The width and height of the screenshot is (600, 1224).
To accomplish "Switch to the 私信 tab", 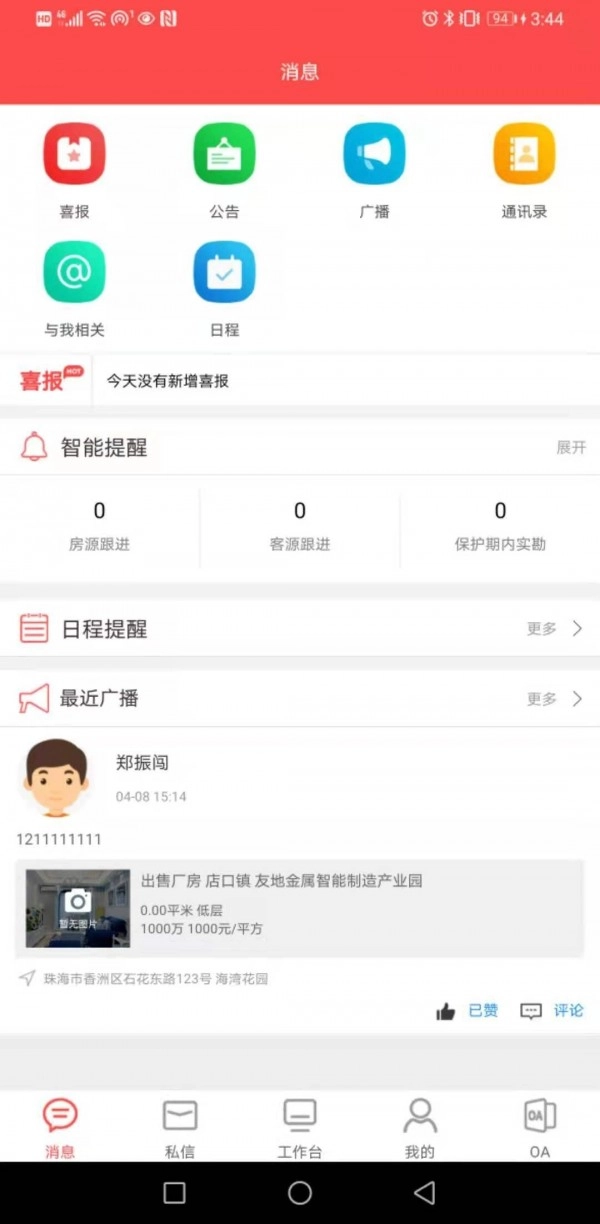I will (180, 1126).
